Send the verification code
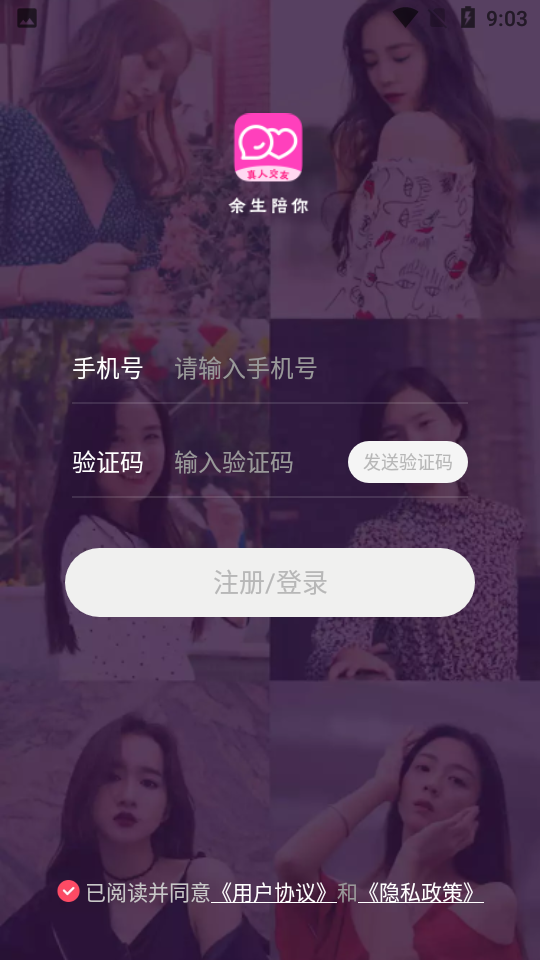The height and width of the screenshot is (960, 540). pos(408,462)
